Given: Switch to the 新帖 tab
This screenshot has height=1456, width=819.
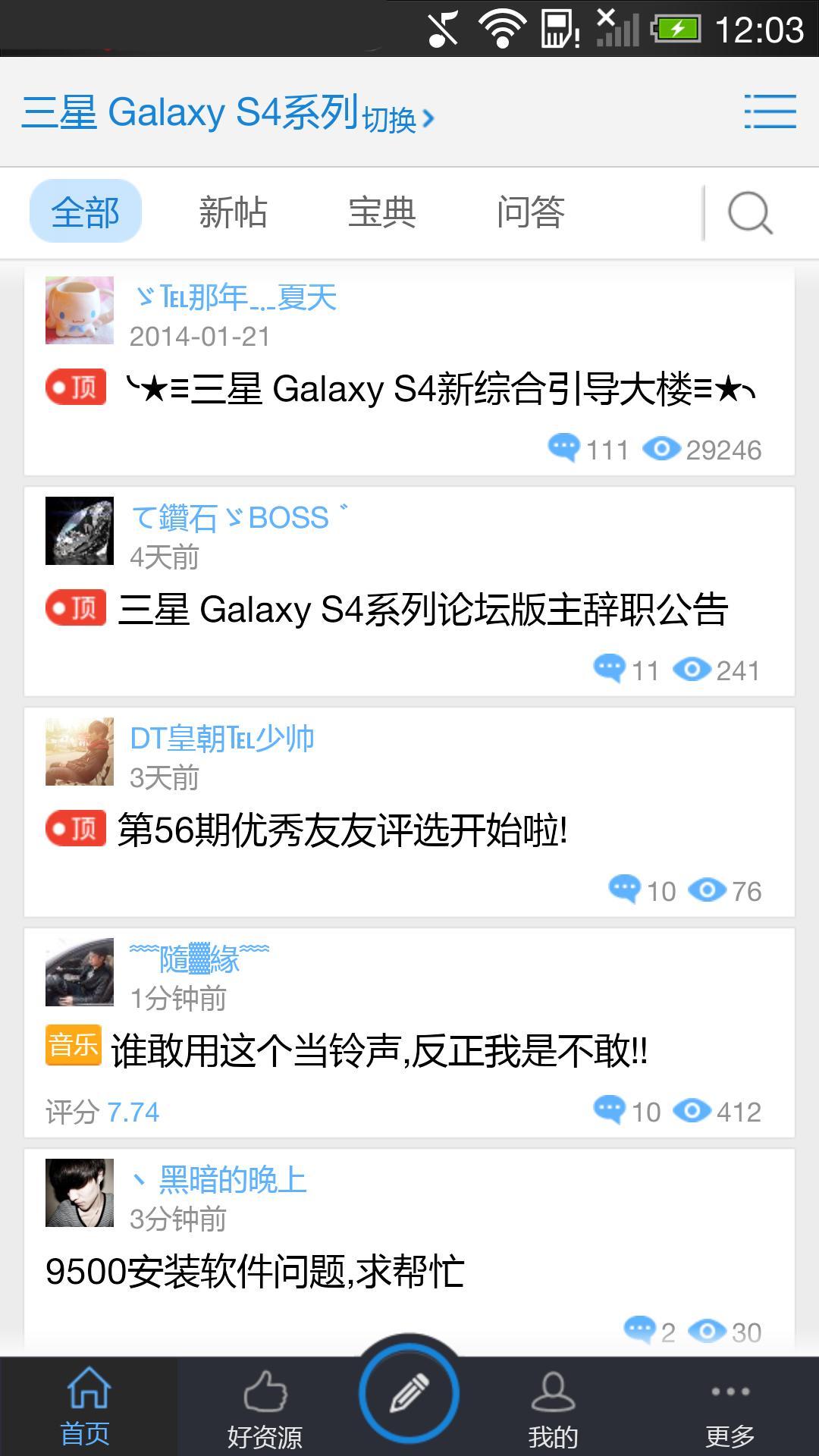Looking at the screenshot, I should coord(233,212).
